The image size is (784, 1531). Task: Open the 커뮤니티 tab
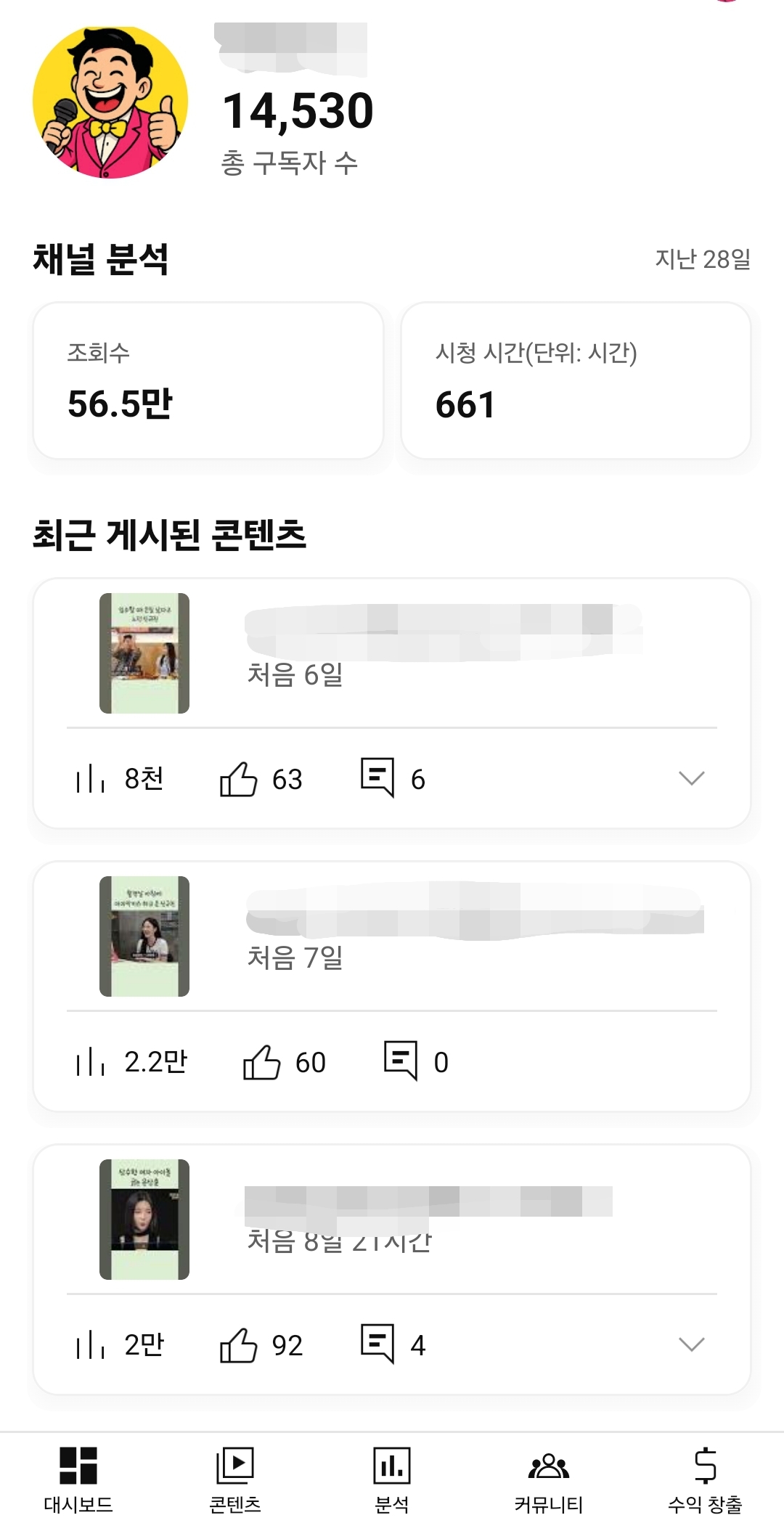(x=549, y=1478)
